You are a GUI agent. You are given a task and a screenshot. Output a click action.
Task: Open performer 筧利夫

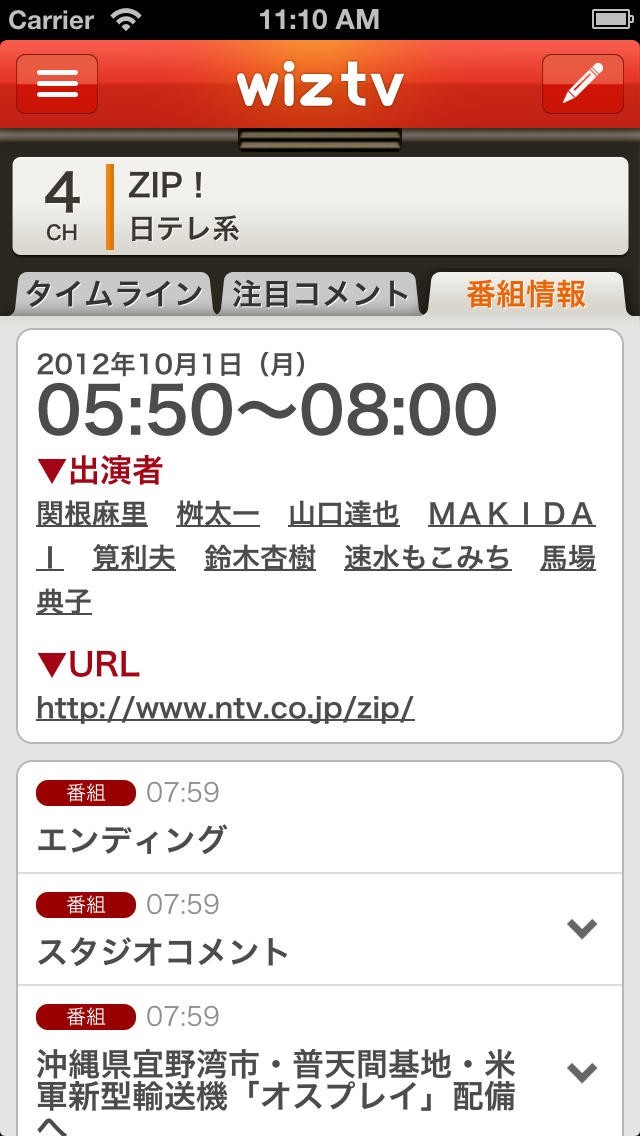134,559
